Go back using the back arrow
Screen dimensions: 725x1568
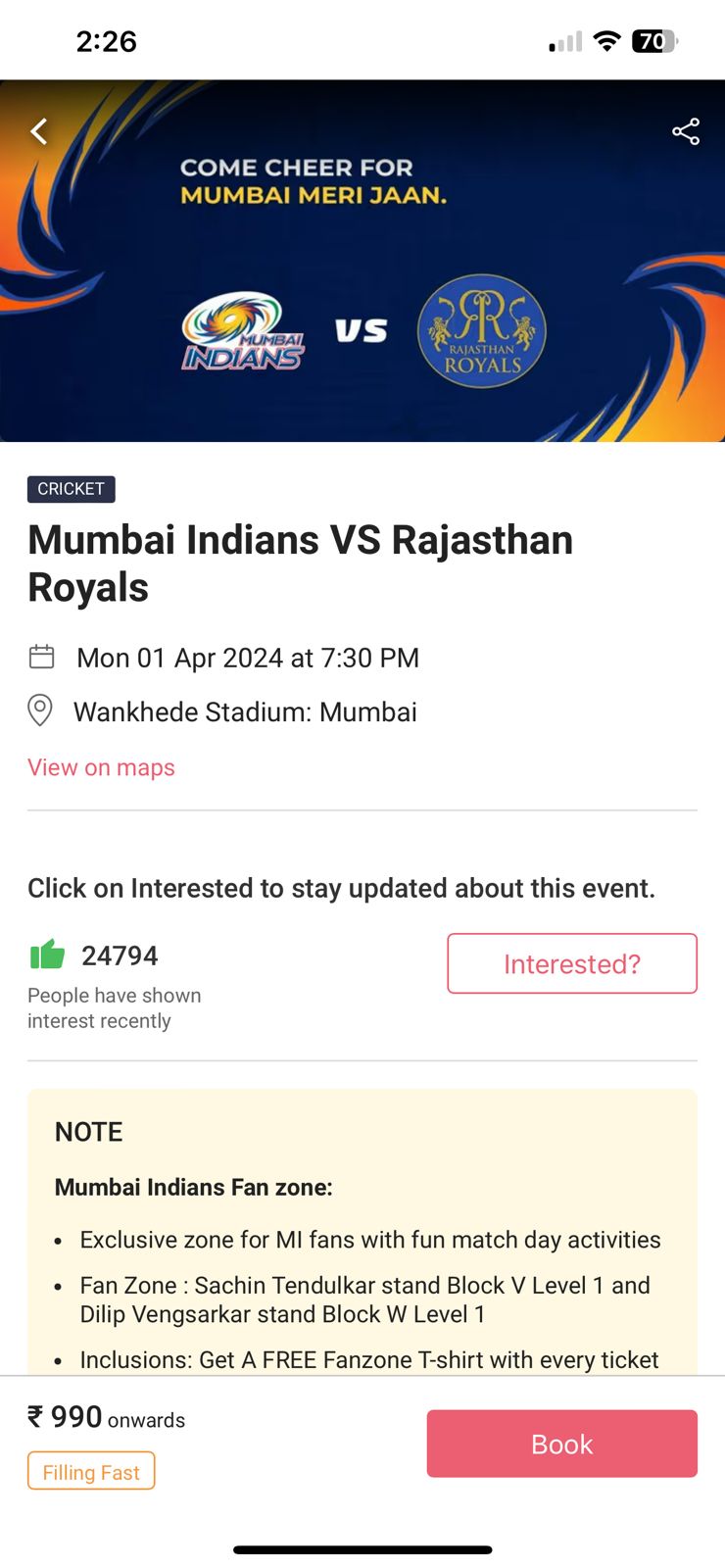pos(39,131)
